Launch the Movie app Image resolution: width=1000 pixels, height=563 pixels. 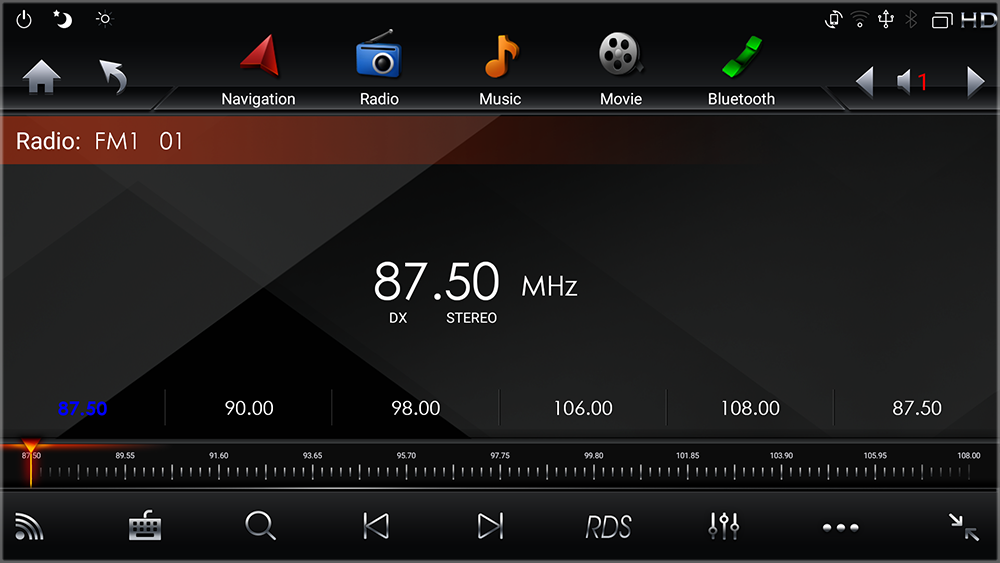pyautogui.click(x=620, y=70)
